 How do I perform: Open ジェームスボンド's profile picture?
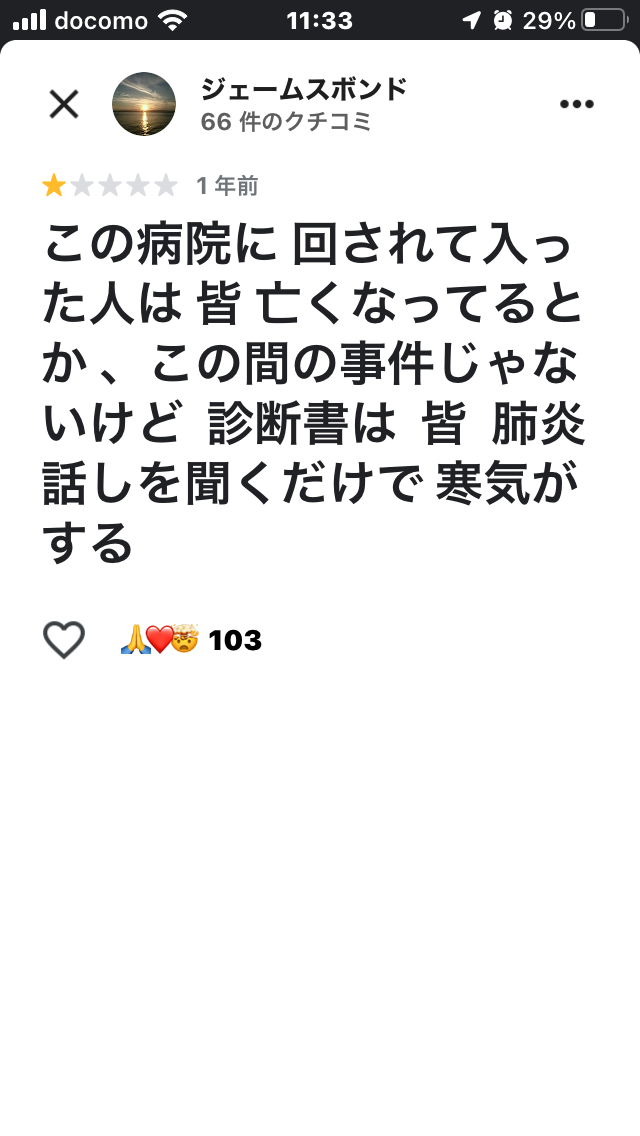144,104
